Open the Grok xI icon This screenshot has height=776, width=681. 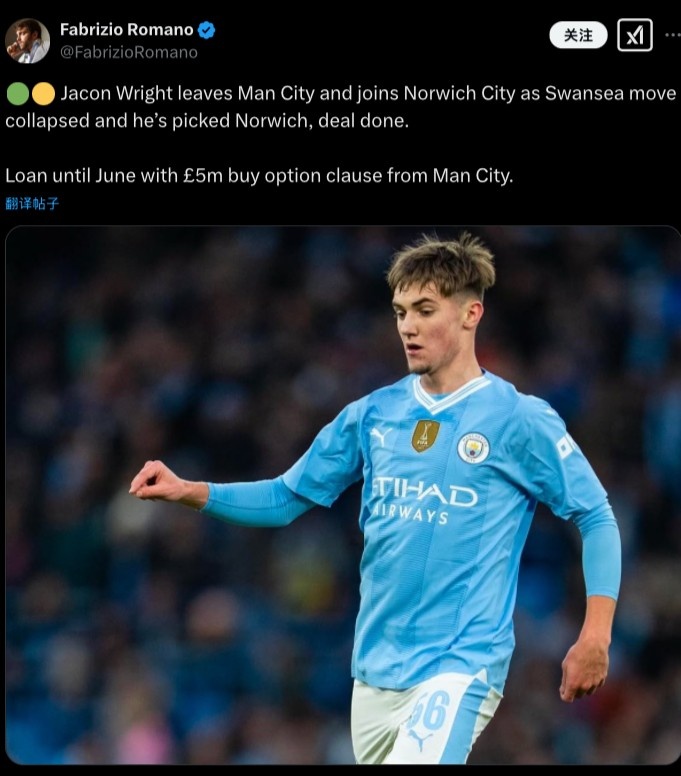click(634, 35)
